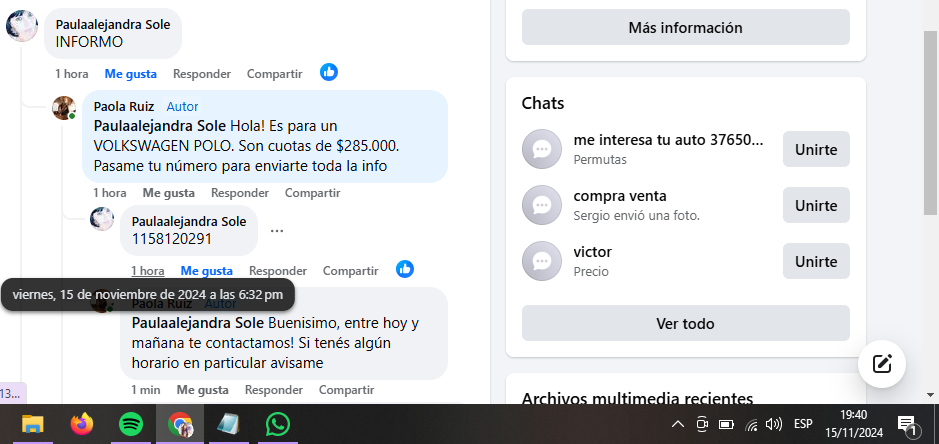
Task: Open Paola Ruiz's profile name
Action: (123, 106)
